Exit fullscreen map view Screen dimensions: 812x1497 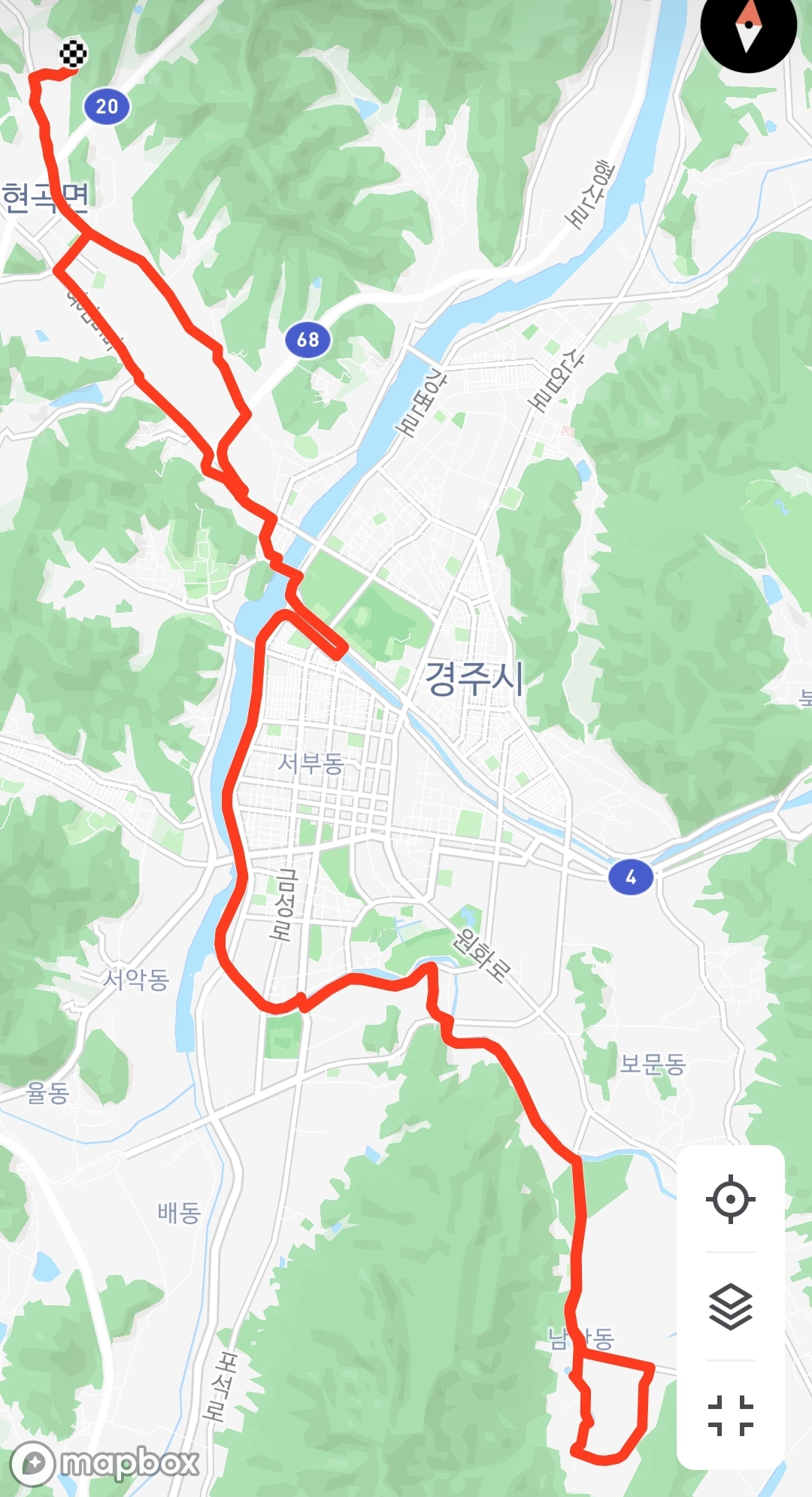[x=730, y=1415]
